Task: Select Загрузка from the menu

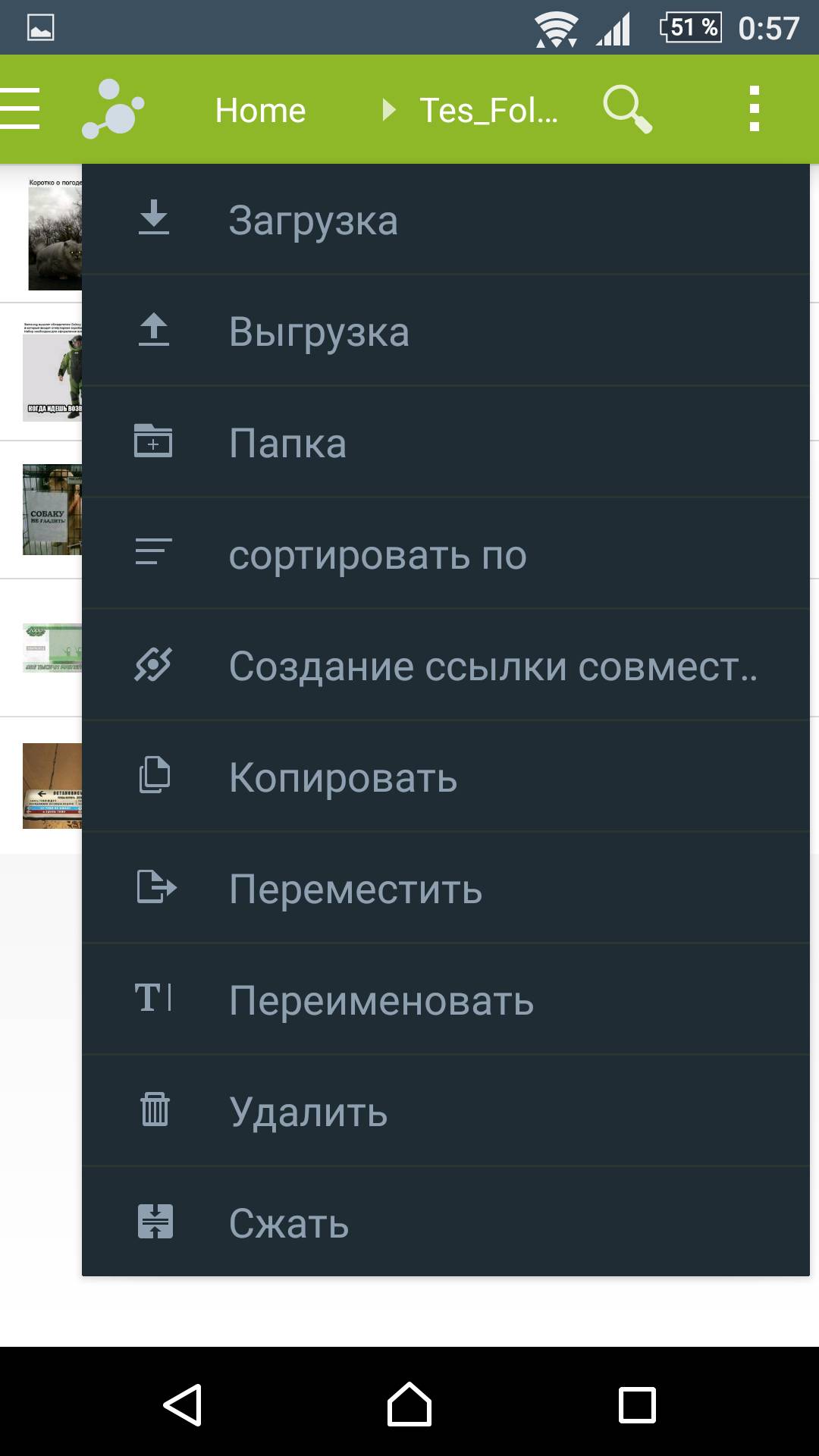Action: (446, 219)
